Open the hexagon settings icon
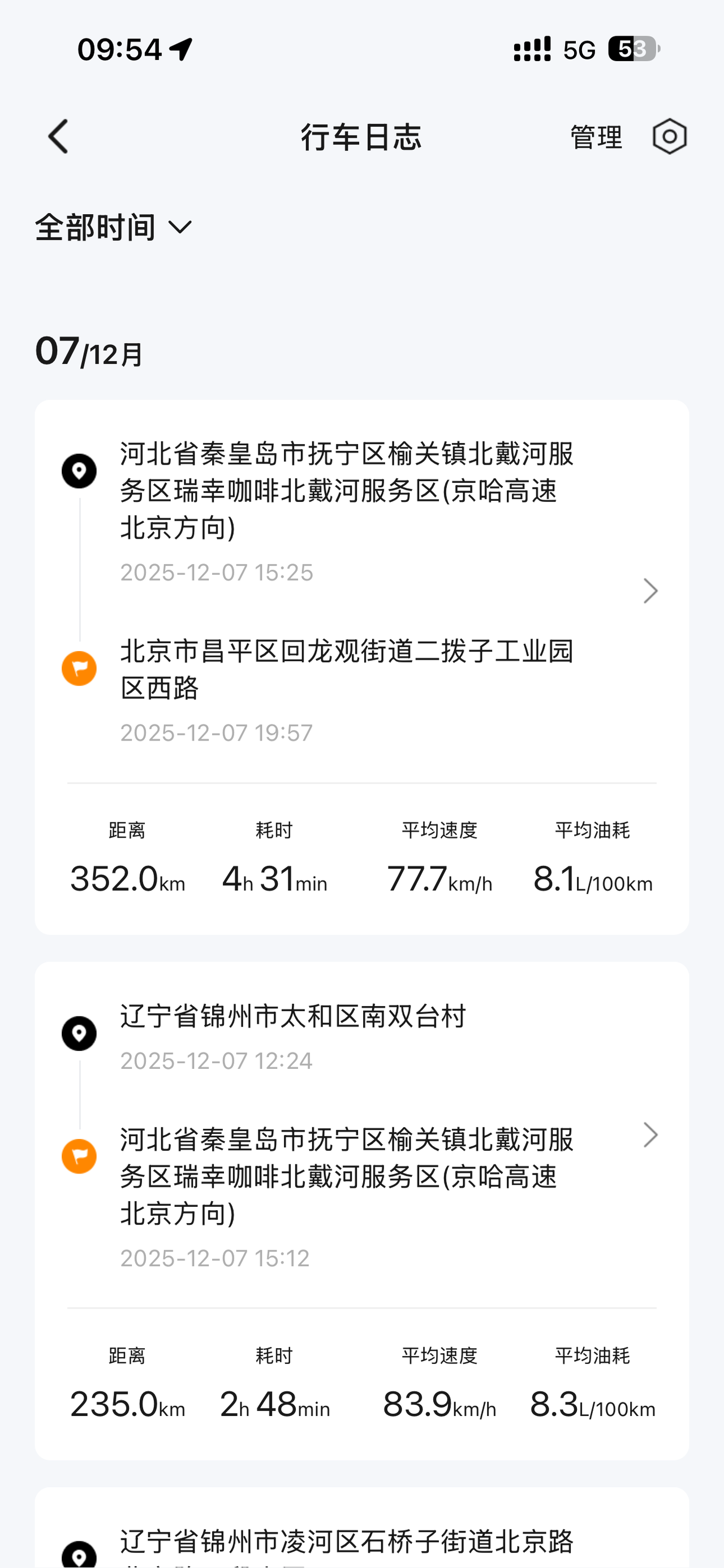Viewport: 724px width, 1568px height. [669, 137]
